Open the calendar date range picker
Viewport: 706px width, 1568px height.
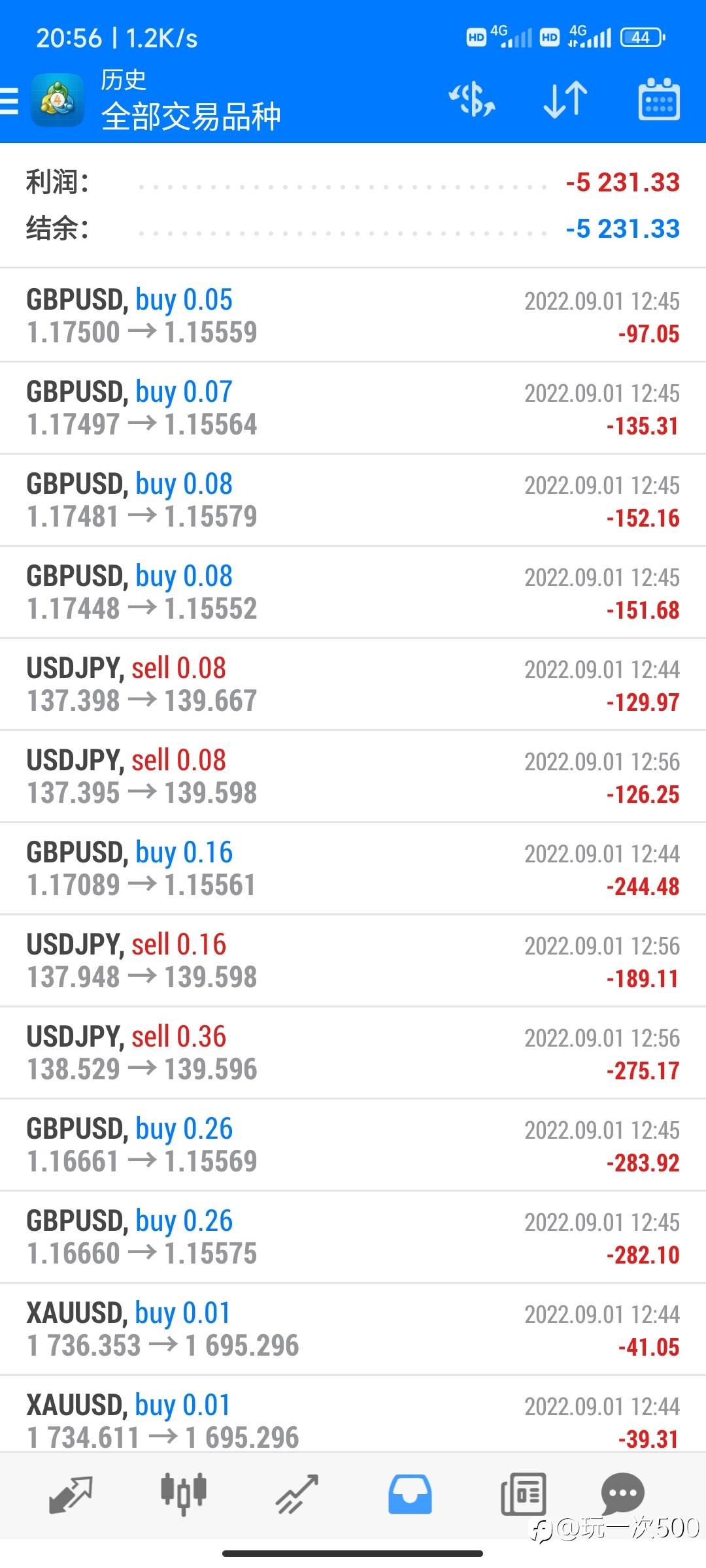point(658,100)
